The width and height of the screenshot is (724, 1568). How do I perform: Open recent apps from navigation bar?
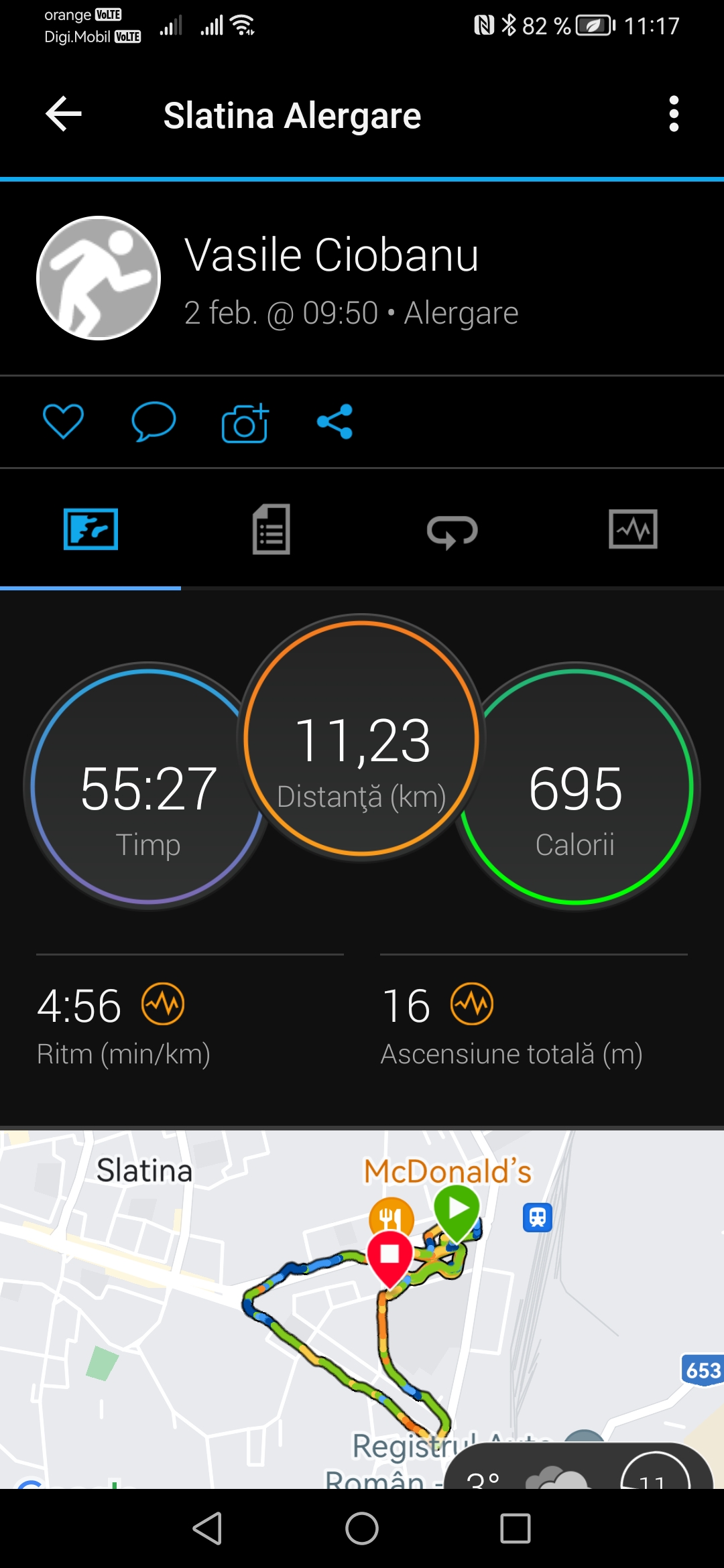coord(515,1528)
